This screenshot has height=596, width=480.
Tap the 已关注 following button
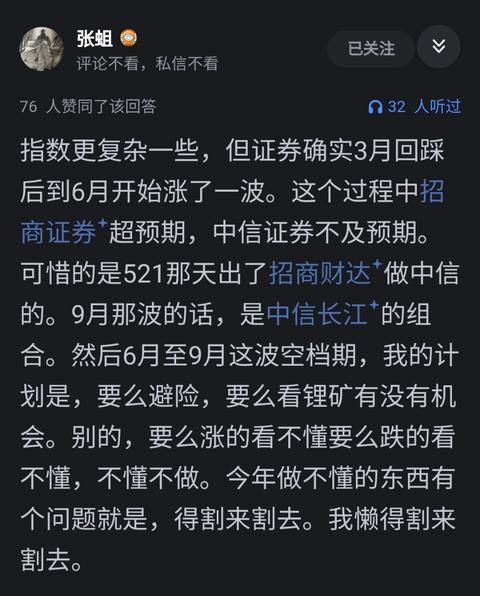click(371, 49)
